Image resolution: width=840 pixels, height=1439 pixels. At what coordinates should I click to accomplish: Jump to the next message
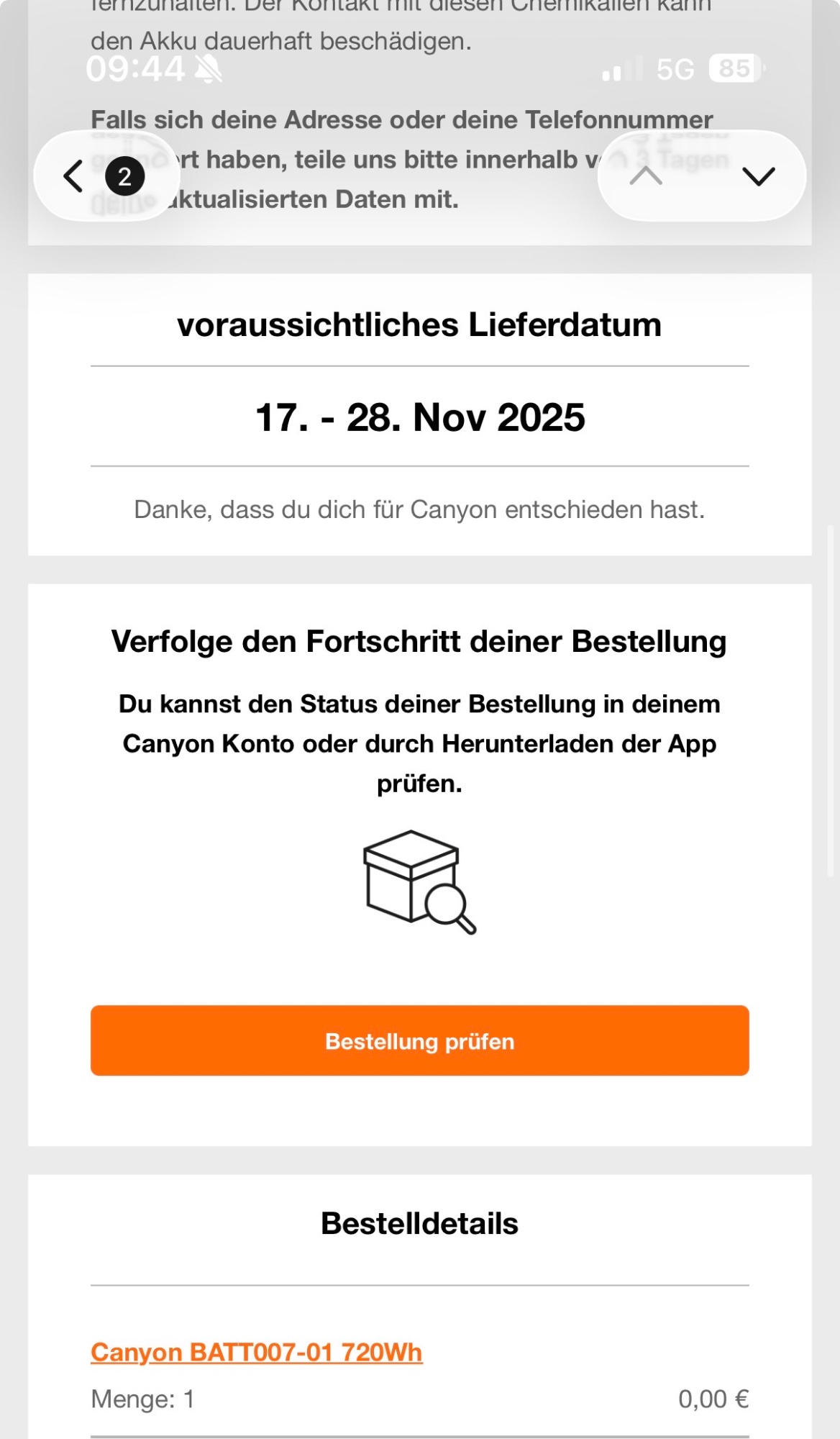(x=758, y=176)
